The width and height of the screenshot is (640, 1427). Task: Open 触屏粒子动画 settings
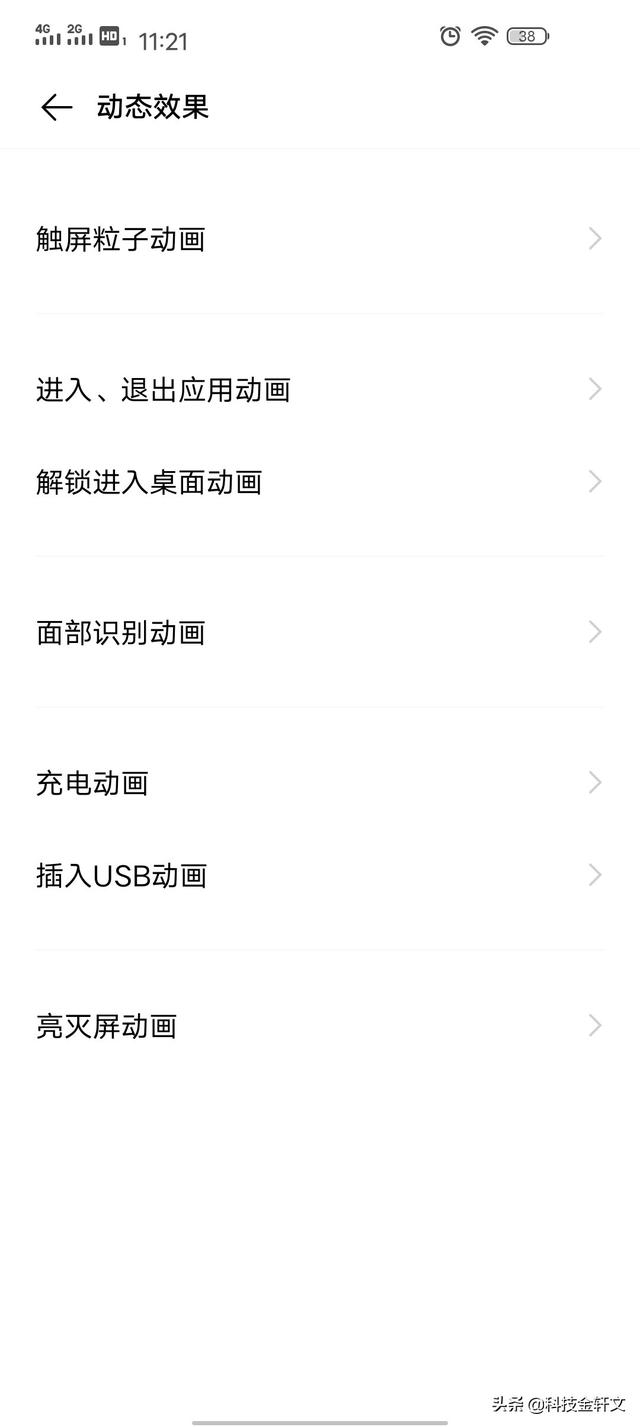tap(320, 239)
